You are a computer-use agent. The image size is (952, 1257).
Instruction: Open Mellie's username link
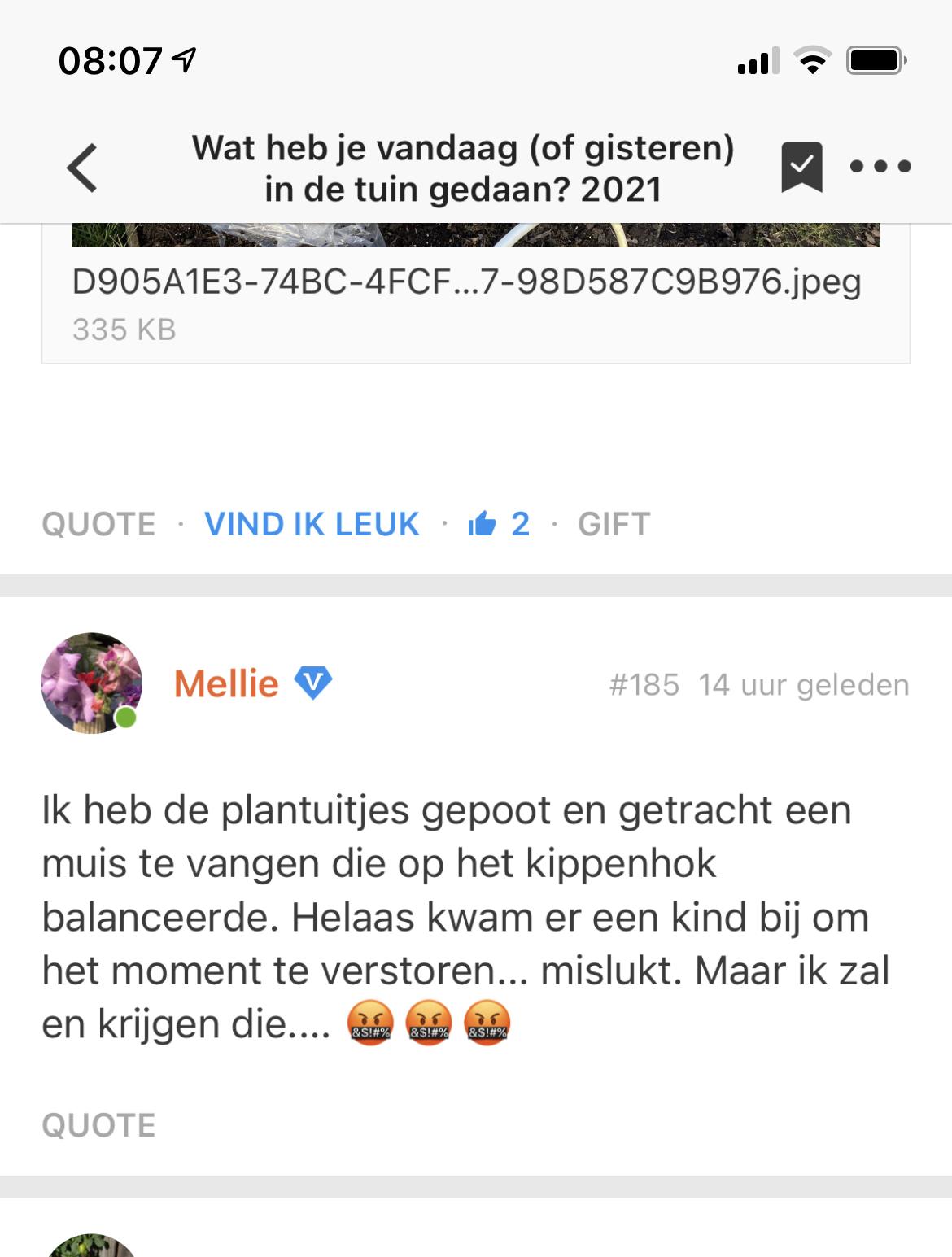pyautogui.click(x=226, y=683)
